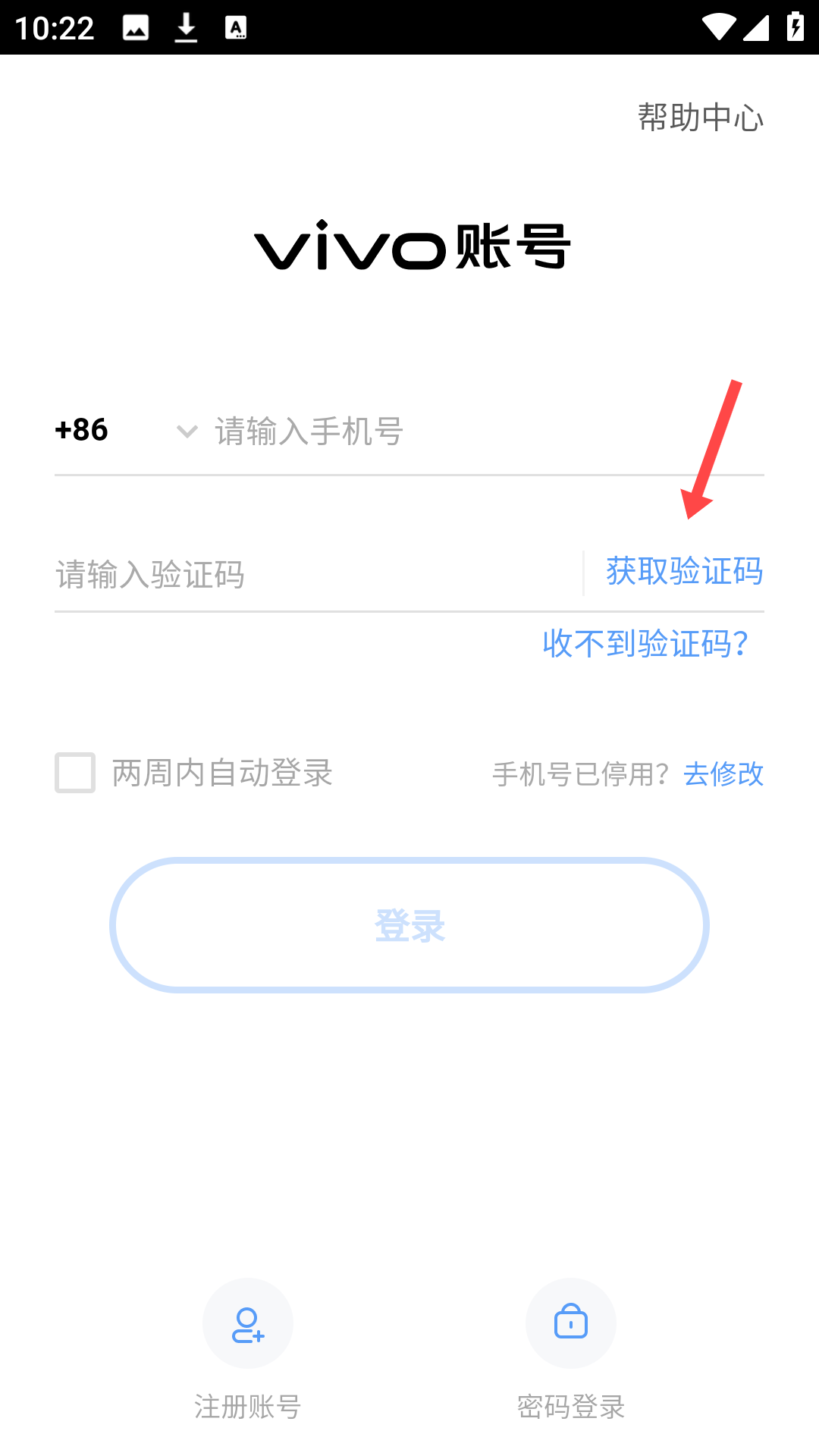Tap 获取验证码 to request code

[684, 571]
